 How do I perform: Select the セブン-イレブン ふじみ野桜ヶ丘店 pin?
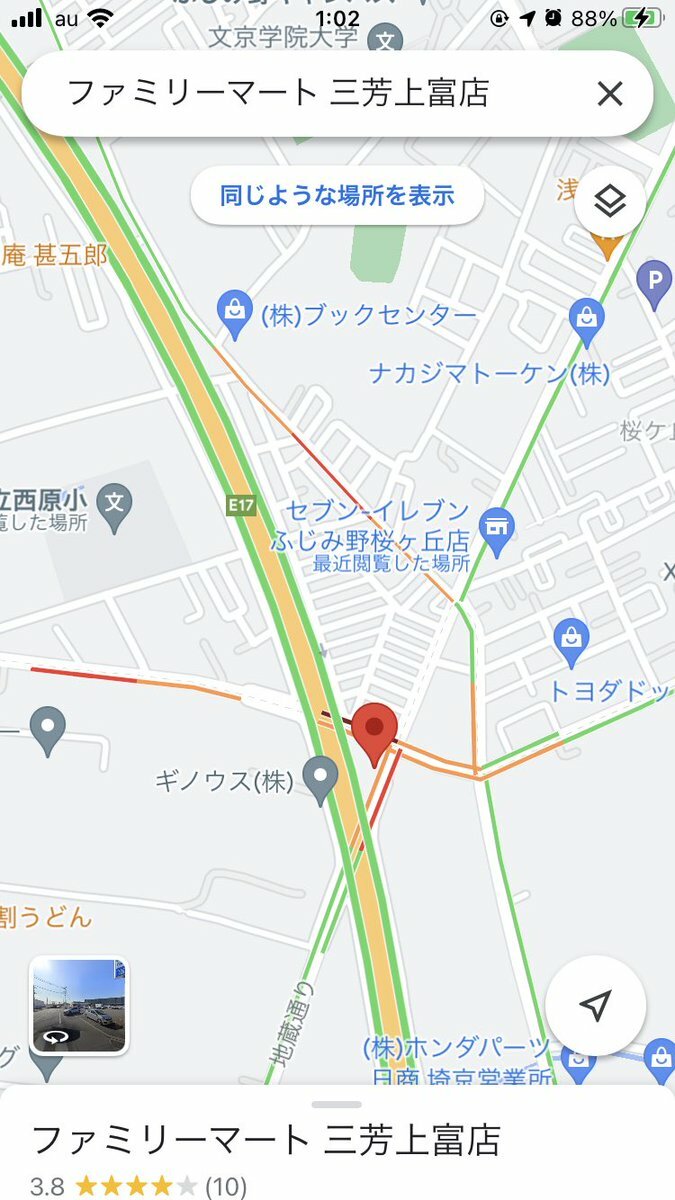(x=496, y=526)
